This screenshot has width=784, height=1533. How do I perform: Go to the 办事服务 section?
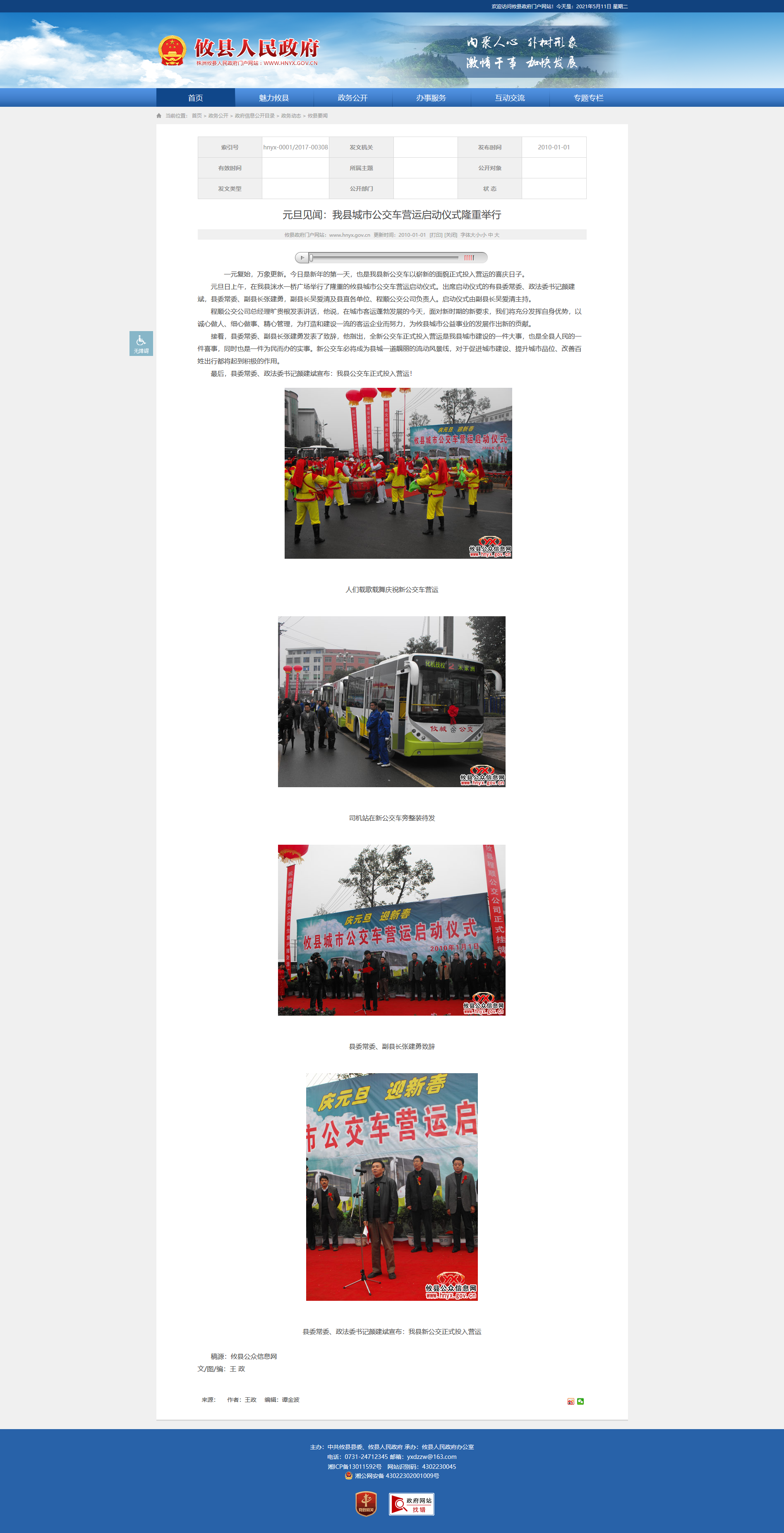(431, 98)
